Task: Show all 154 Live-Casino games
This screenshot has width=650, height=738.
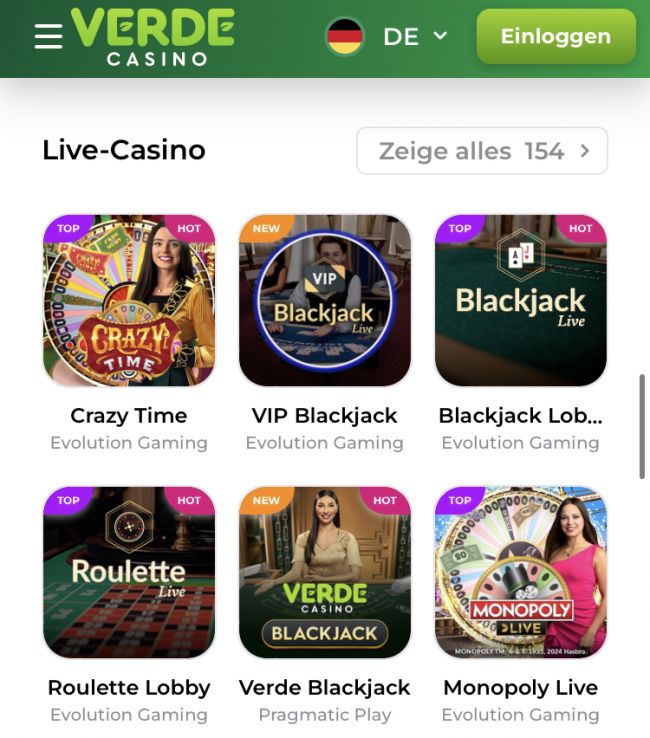Action: (x=482, y=151)
